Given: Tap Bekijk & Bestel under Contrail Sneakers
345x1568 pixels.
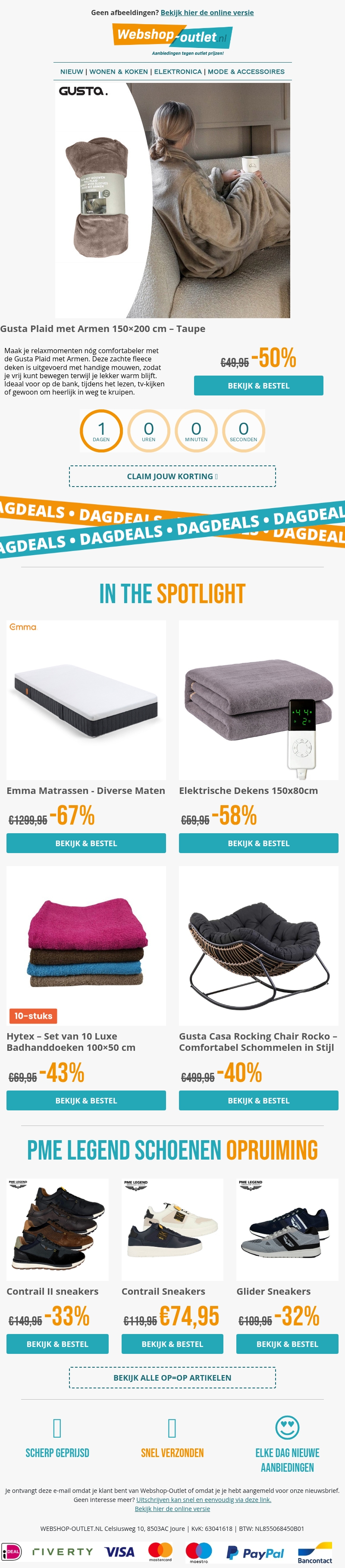Looking at the screenshot, I should 172,1345.
